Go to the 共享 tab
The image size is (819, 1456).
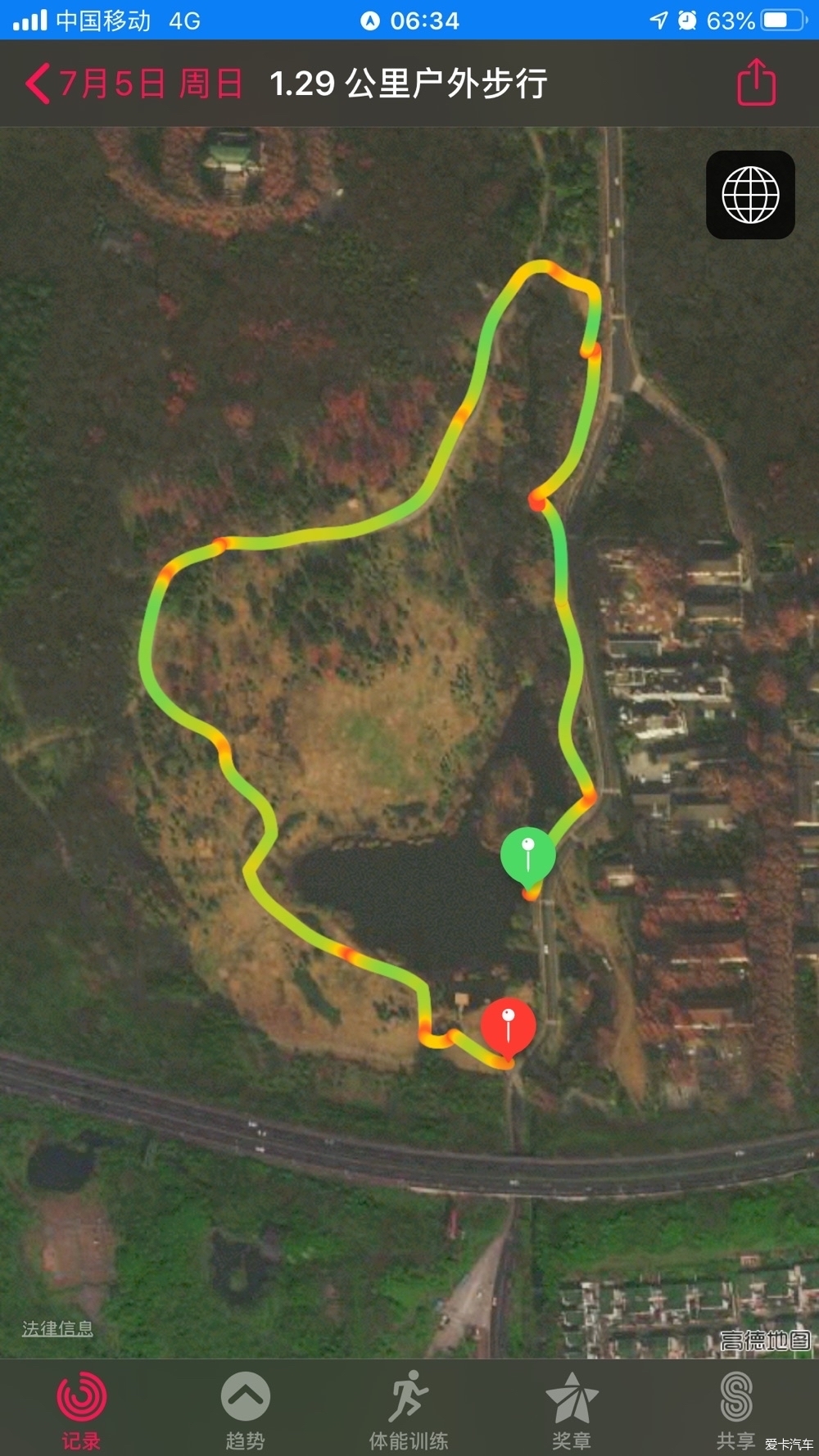pyautogui.click(x=735, y=1411)
